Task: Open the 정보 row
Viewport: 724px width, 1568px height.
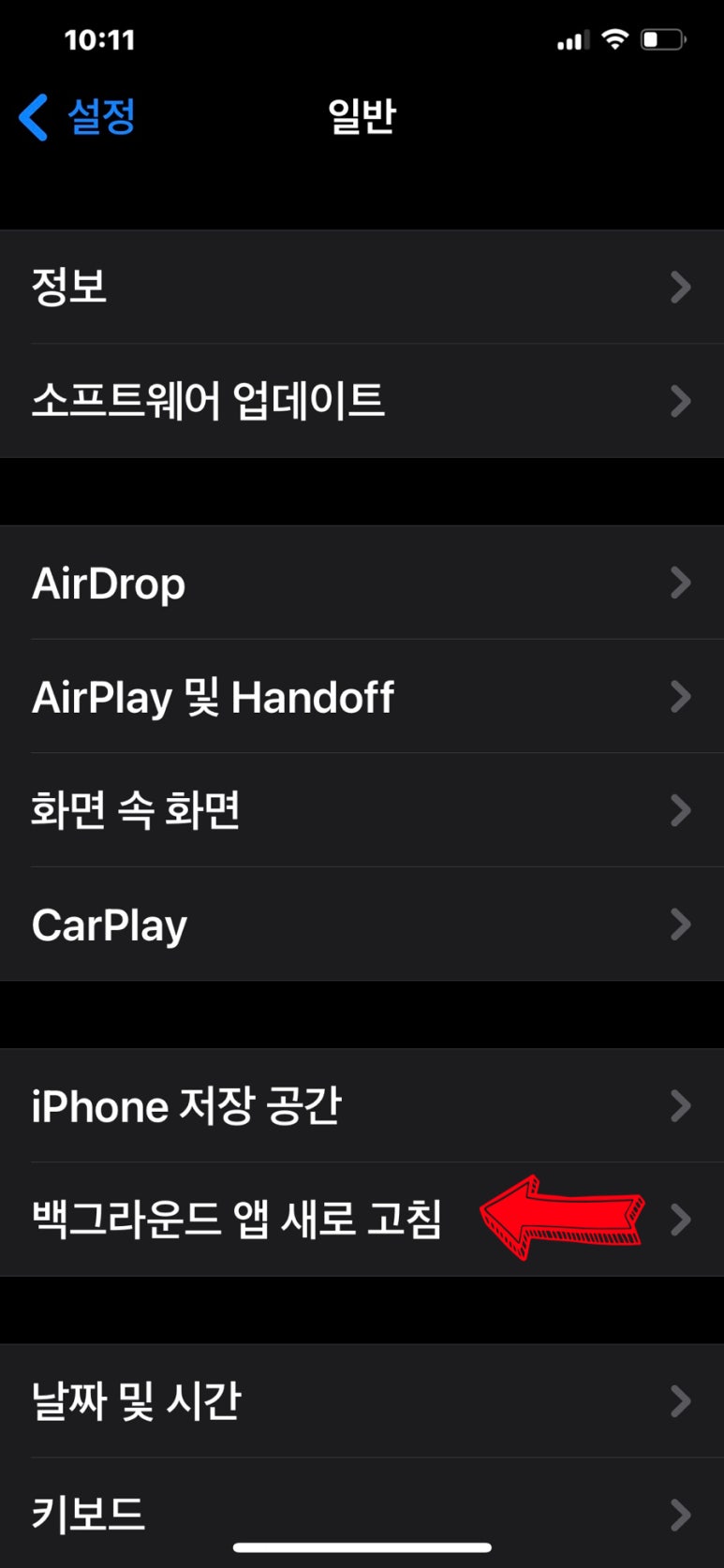Action: coord(362,287)
